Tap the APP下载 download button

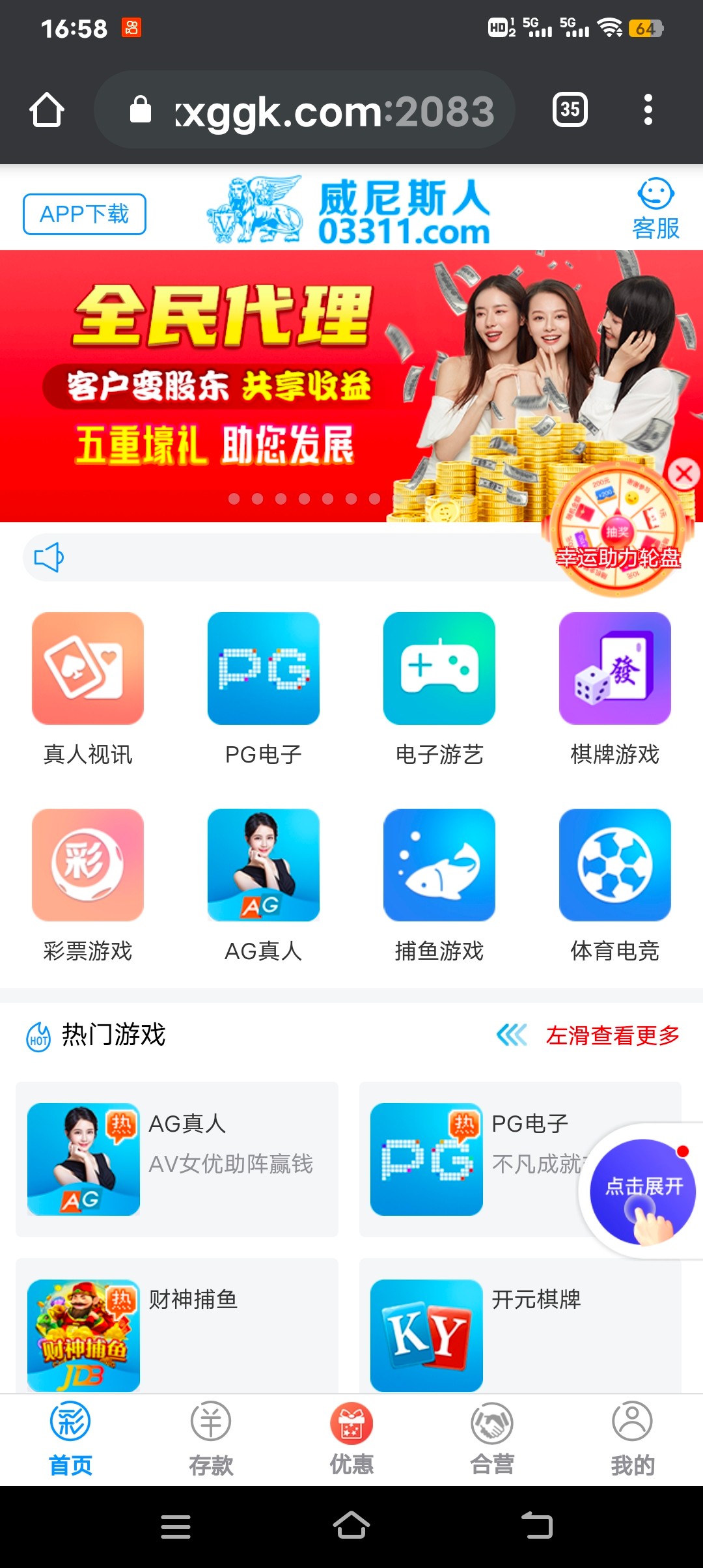point(84,213)
